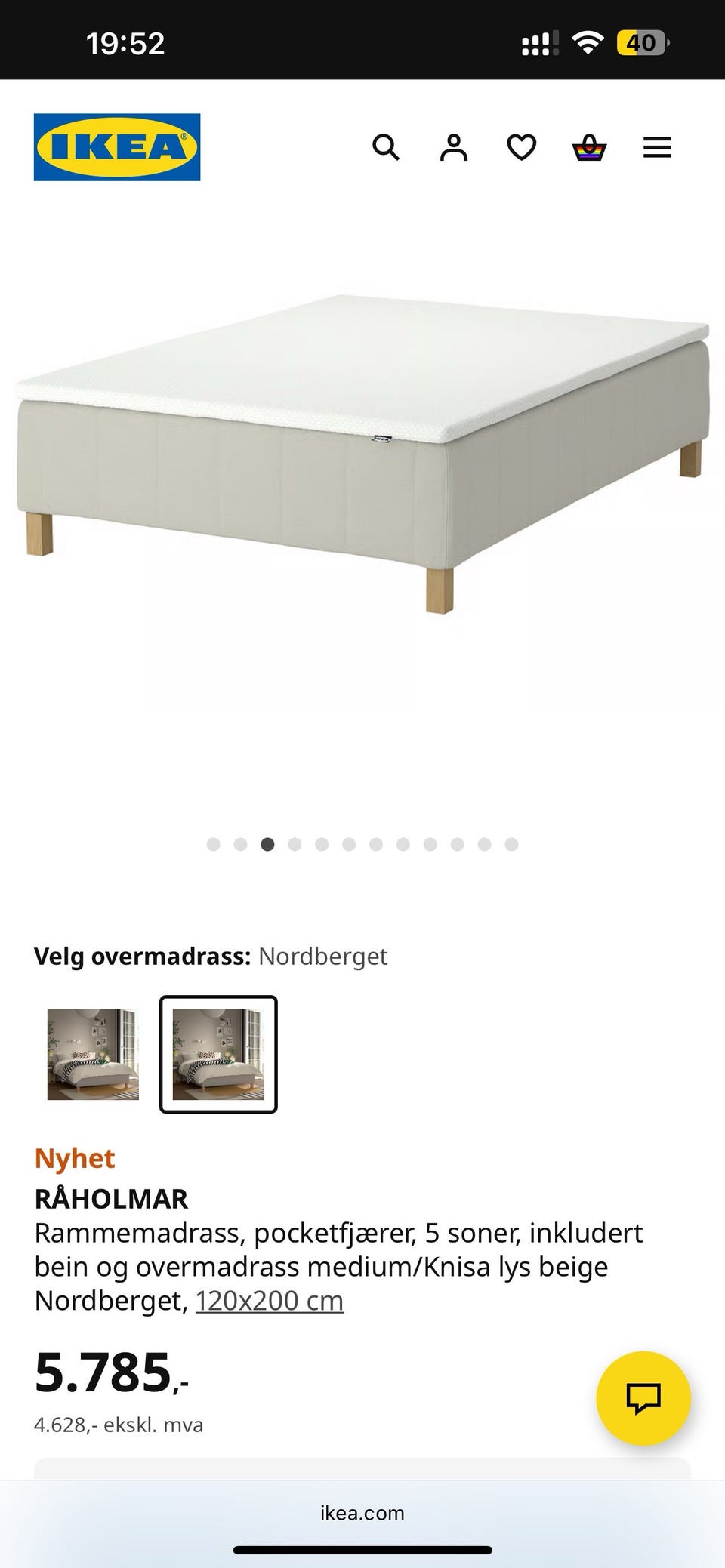Open your account profile icon
Image resolution: width=725 pixels, height=1568 pixels.
pos(453,147)
